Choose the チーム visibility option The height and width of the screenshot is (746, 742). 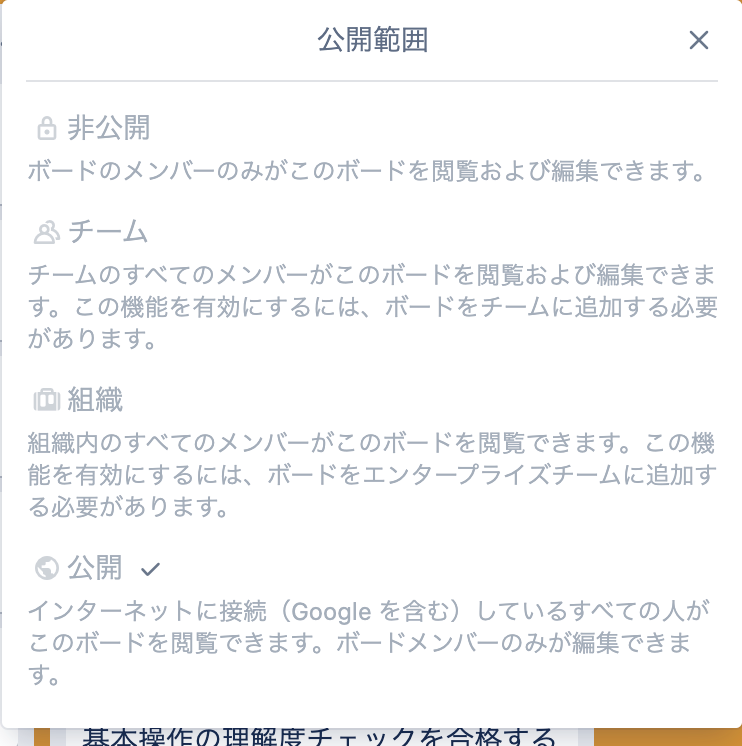[107, 232]
